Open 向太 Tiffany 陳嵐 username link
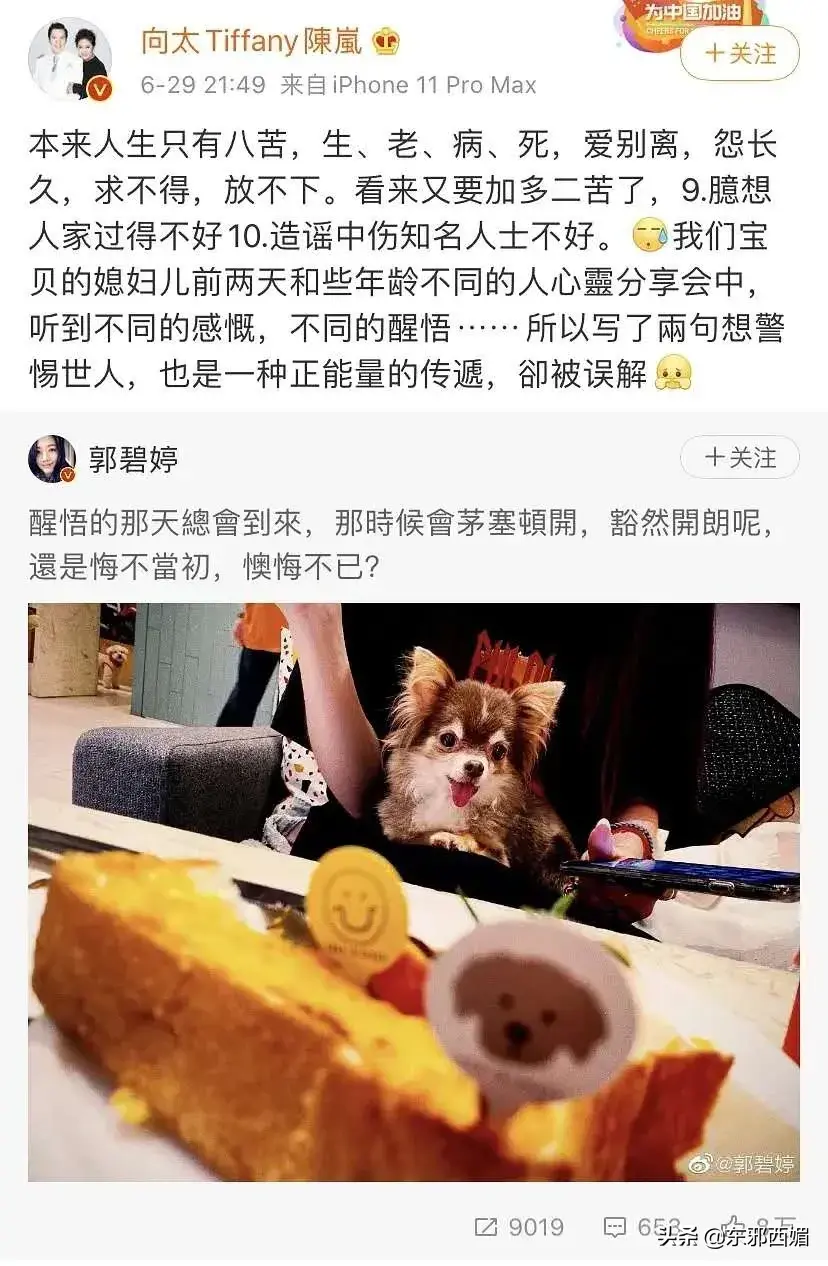Viewport: 828px width, 1266px height. tap(254, 41)
